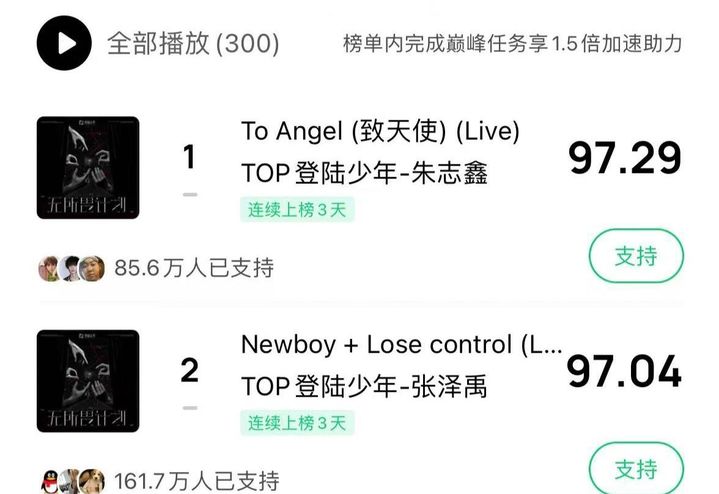Play all 300 songs

coord(64,43)
